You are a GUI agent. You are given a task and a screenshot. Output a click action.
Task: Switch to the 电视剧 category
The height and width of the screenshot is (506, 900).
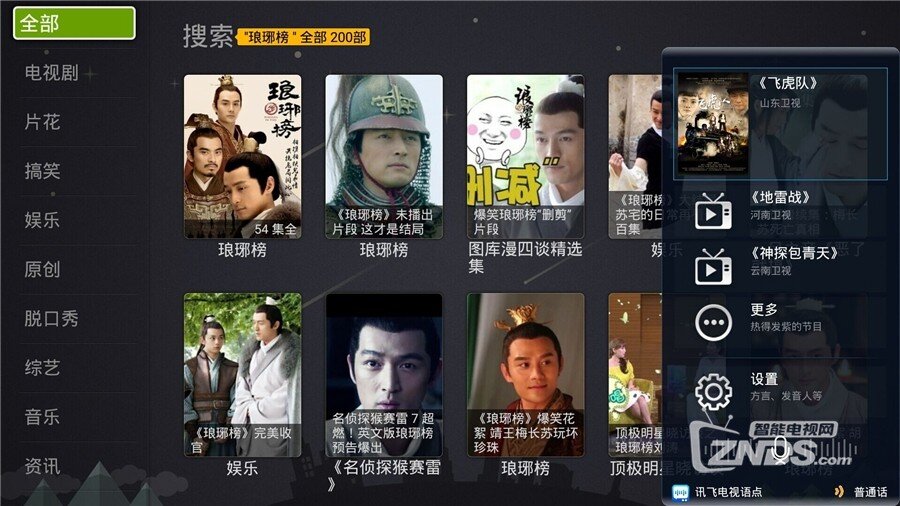[x=51, y=73]
